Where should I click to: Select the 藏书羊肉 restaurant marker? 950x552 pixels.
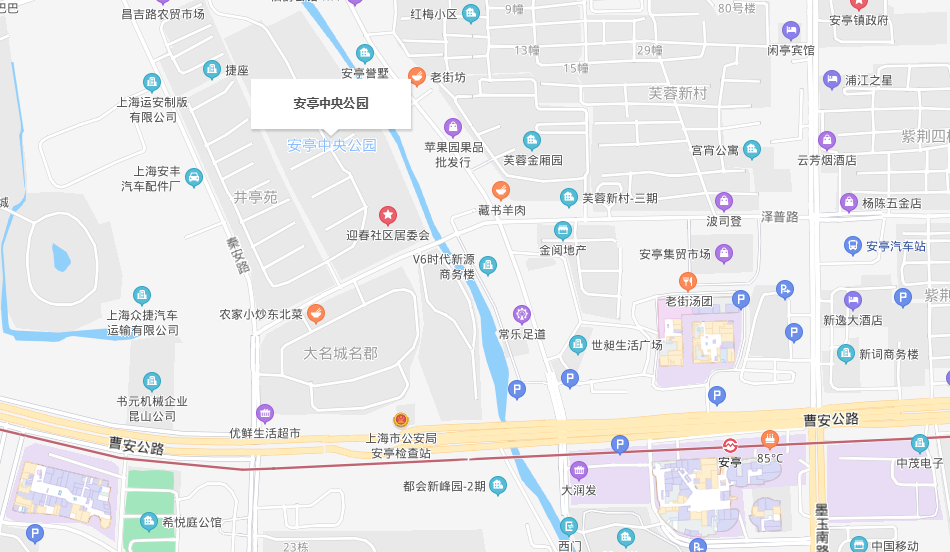501,190
